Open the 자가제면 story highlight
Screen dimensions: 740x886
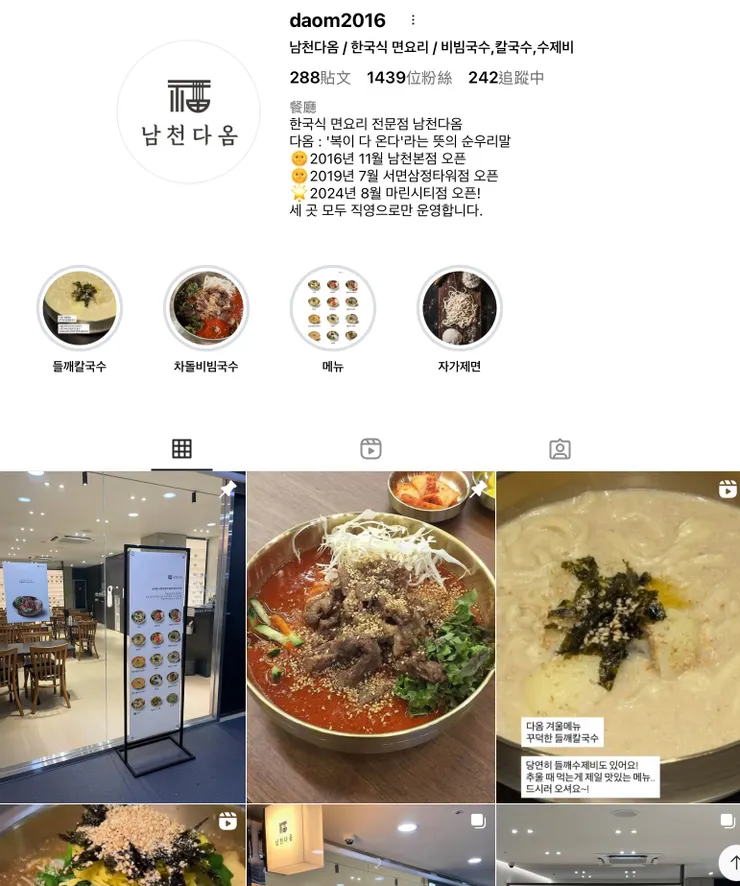[459, 308]
